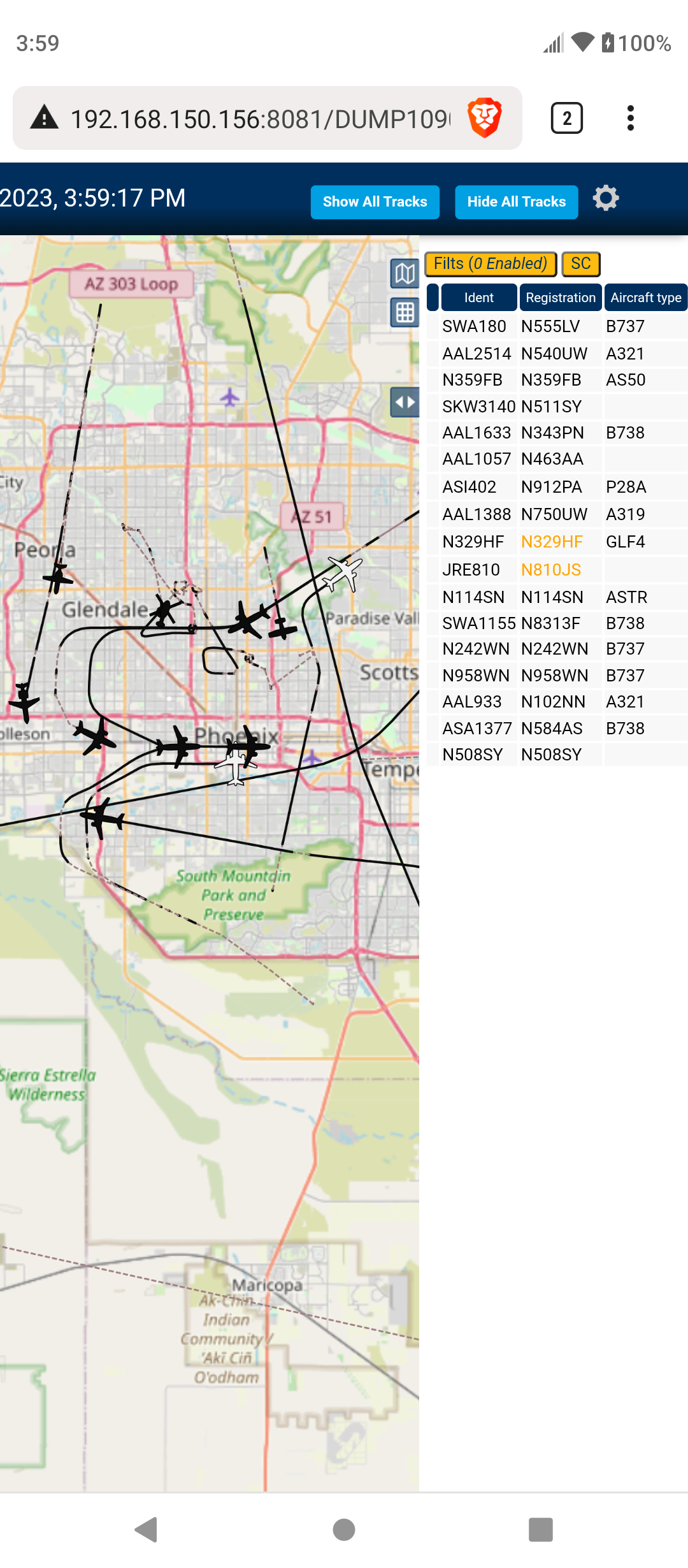Select the SWA180 aircraft row
This screenshot has width=688, height=1568.
(x=557, y=326)
